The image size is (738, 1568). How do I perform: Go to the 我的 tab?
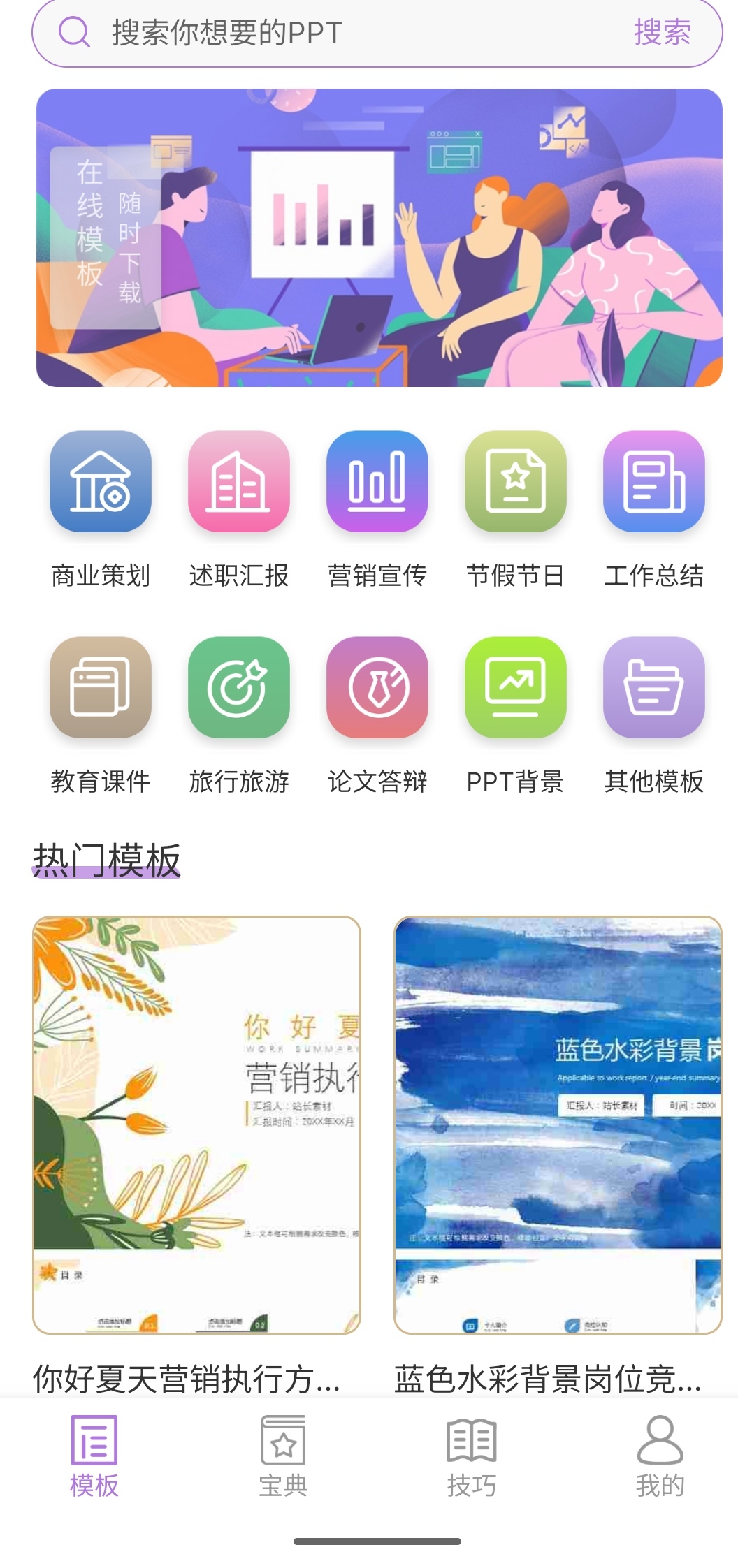tap(660, 1456)
